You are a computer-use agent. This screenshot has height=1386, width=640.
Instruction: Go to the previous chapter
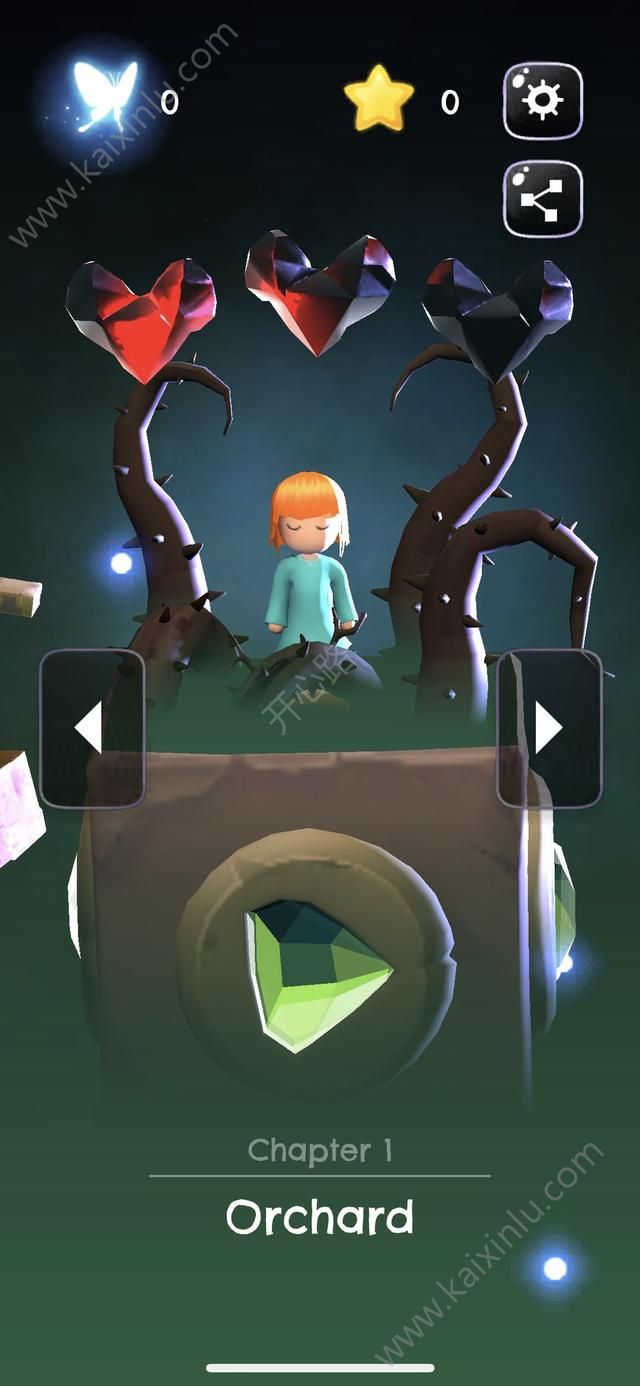point(92,728)
